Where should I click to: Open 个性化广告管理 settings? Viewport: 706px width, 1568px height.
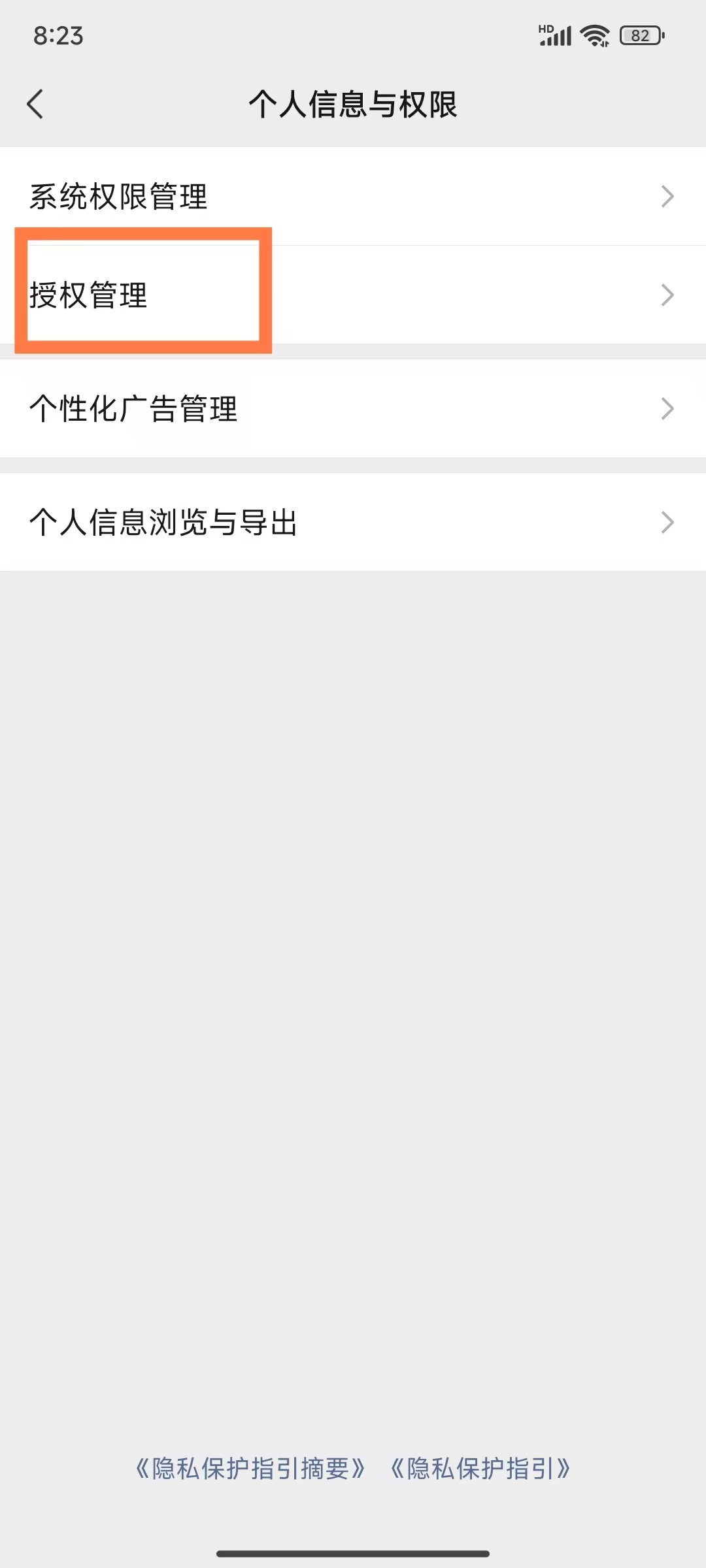[353, 409]
